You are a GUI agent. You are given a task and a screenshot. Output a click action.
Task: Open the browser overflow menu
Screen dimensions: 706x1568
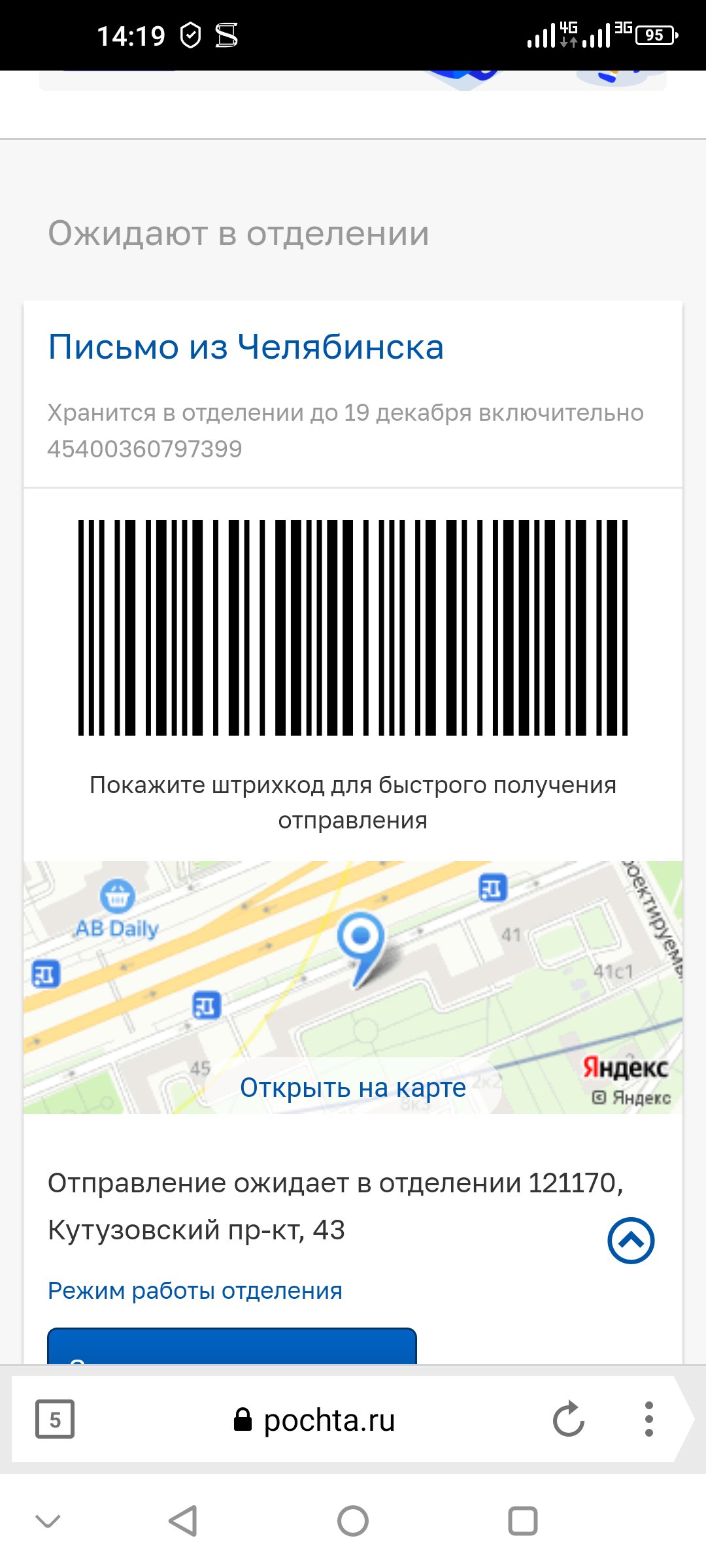(648, 1419)
